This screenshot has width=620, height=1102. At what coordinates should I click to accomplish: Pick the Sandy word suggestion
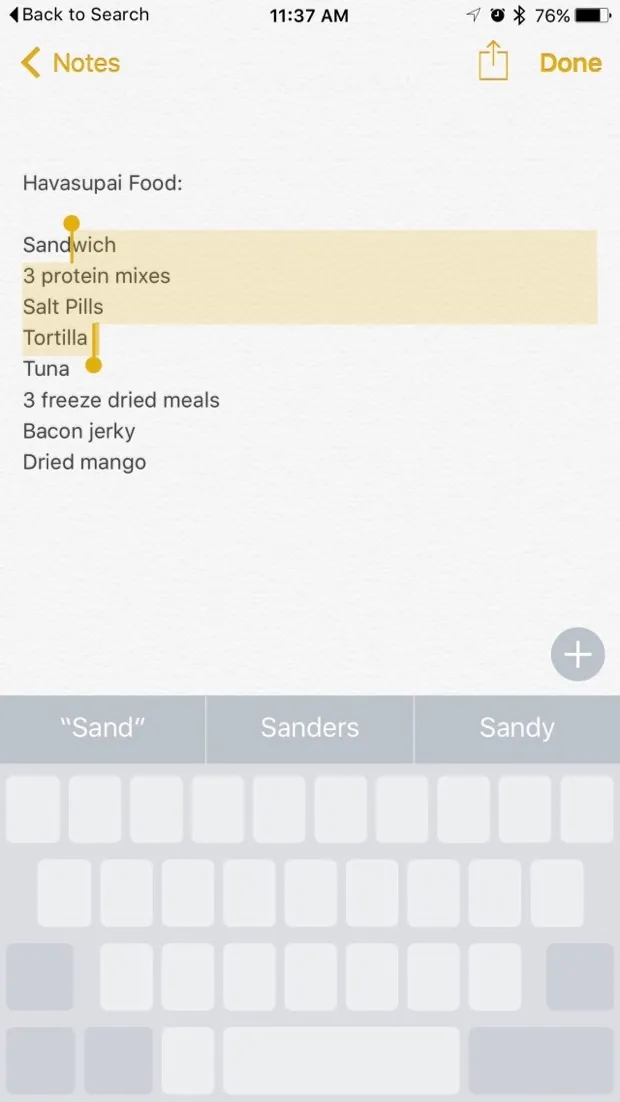tap(516, 728)
